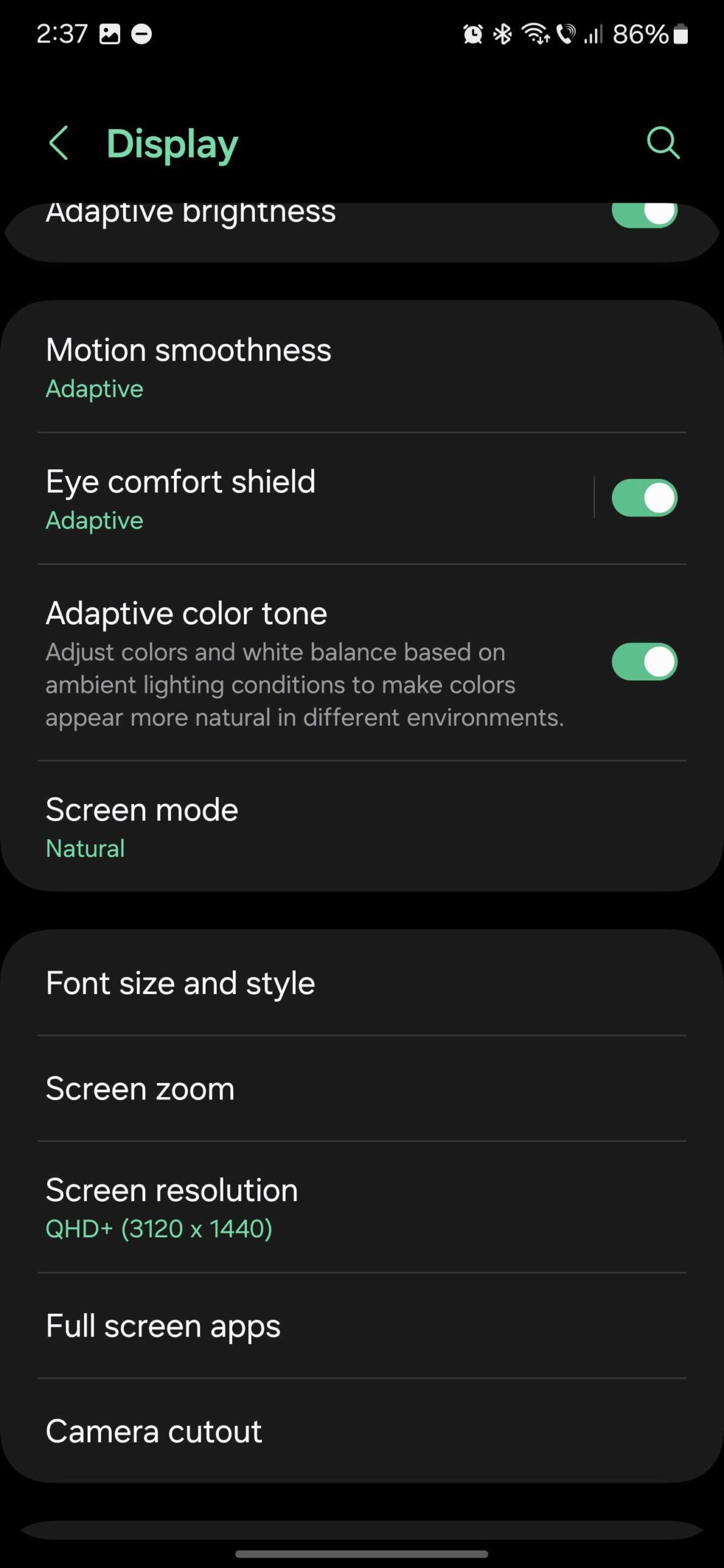Disable the Eye comfort shield switch
Image resolution: width=724 pixels, height=1568 pixels.
tap(644, 498)
